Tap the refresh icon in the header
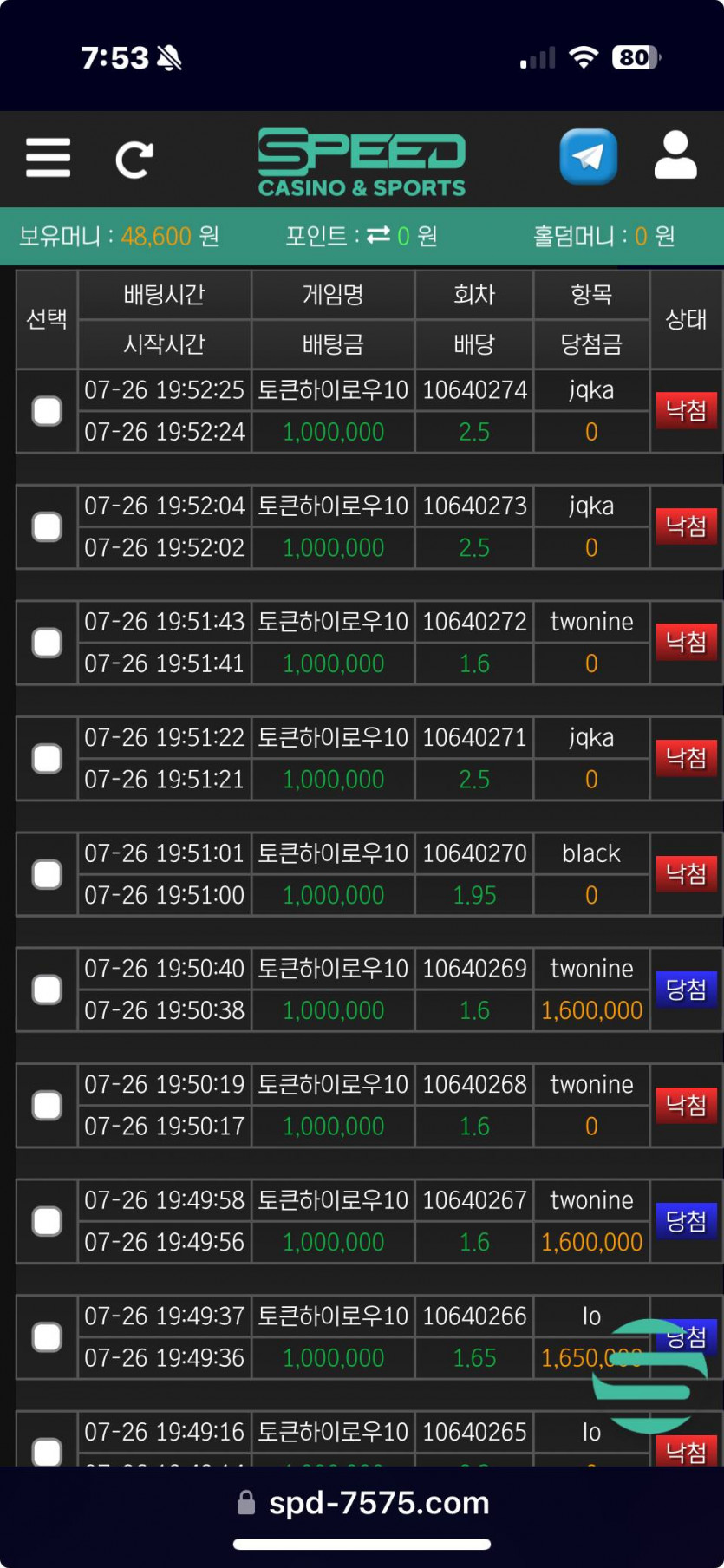The image size is (724, 1568). click(x=134, y=160)
